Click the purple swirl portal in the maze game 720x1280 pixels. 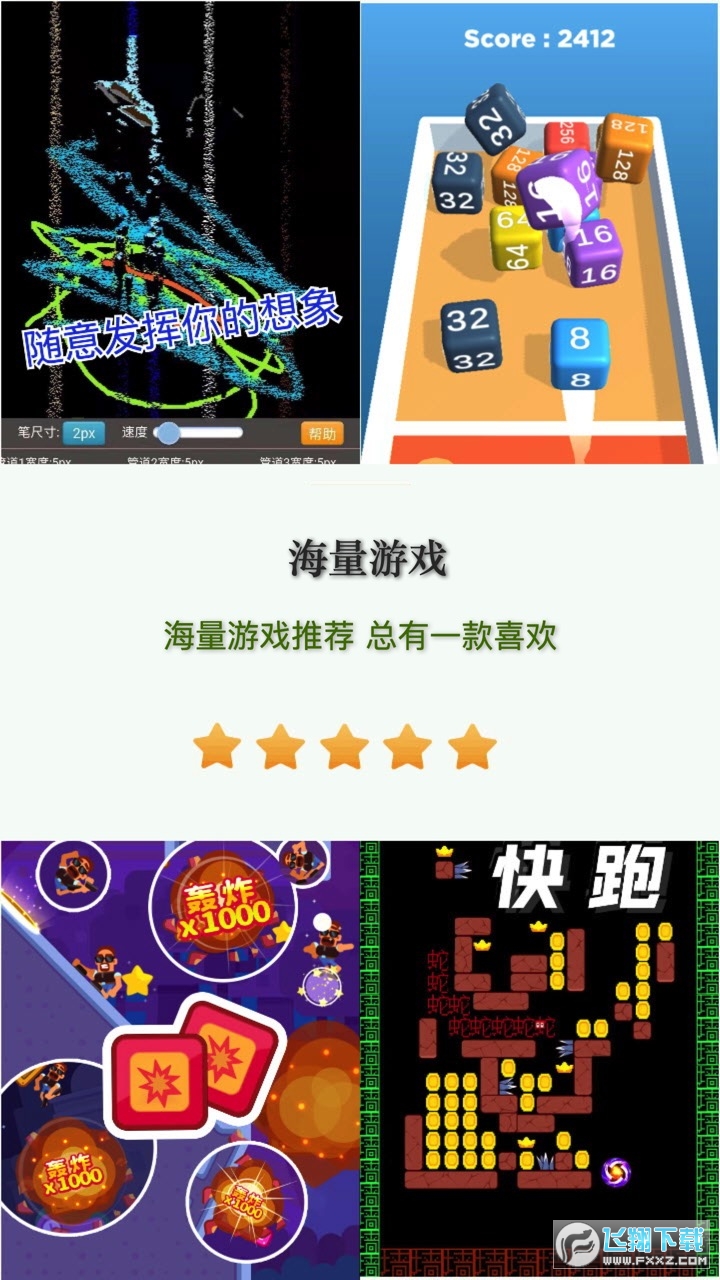pyautogui.click(x=615, y=1170)
